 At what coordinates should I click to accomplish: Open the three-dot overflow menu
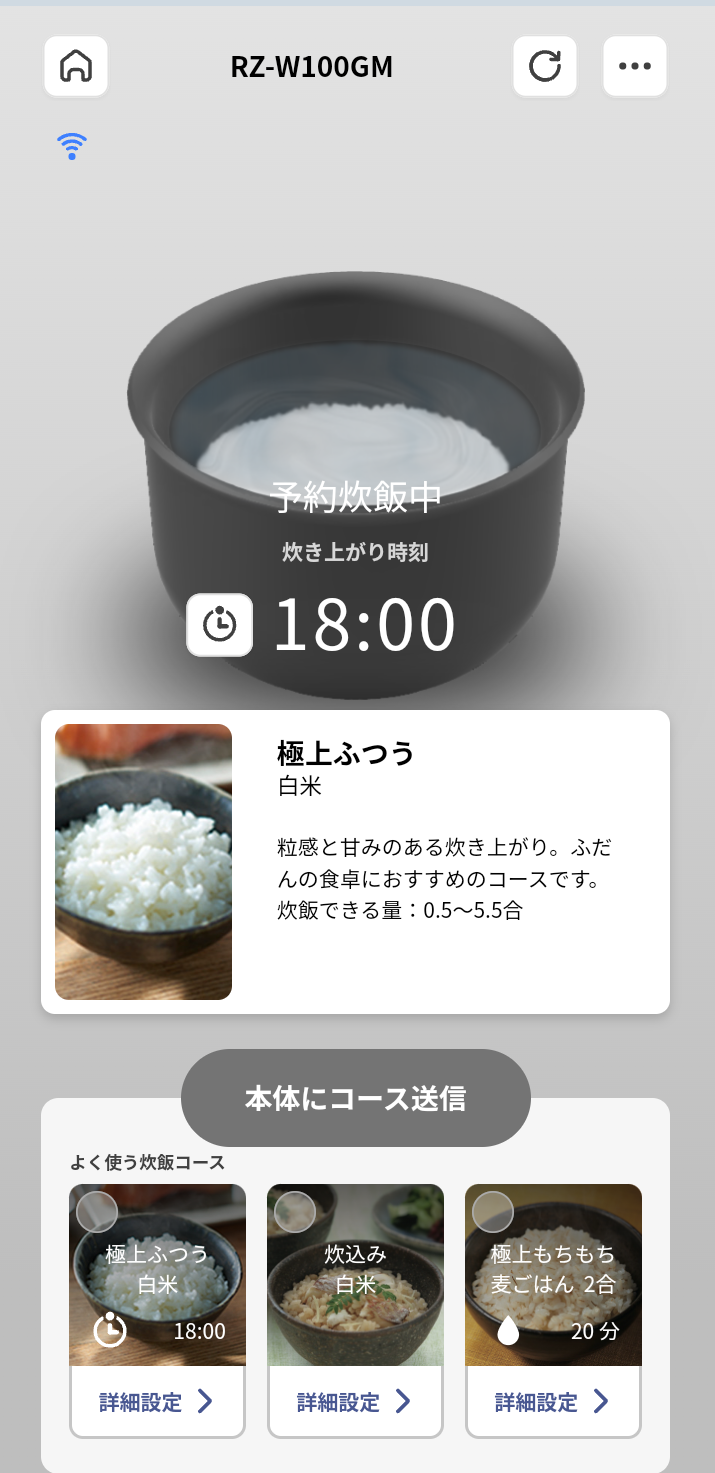tap(635, 66)
